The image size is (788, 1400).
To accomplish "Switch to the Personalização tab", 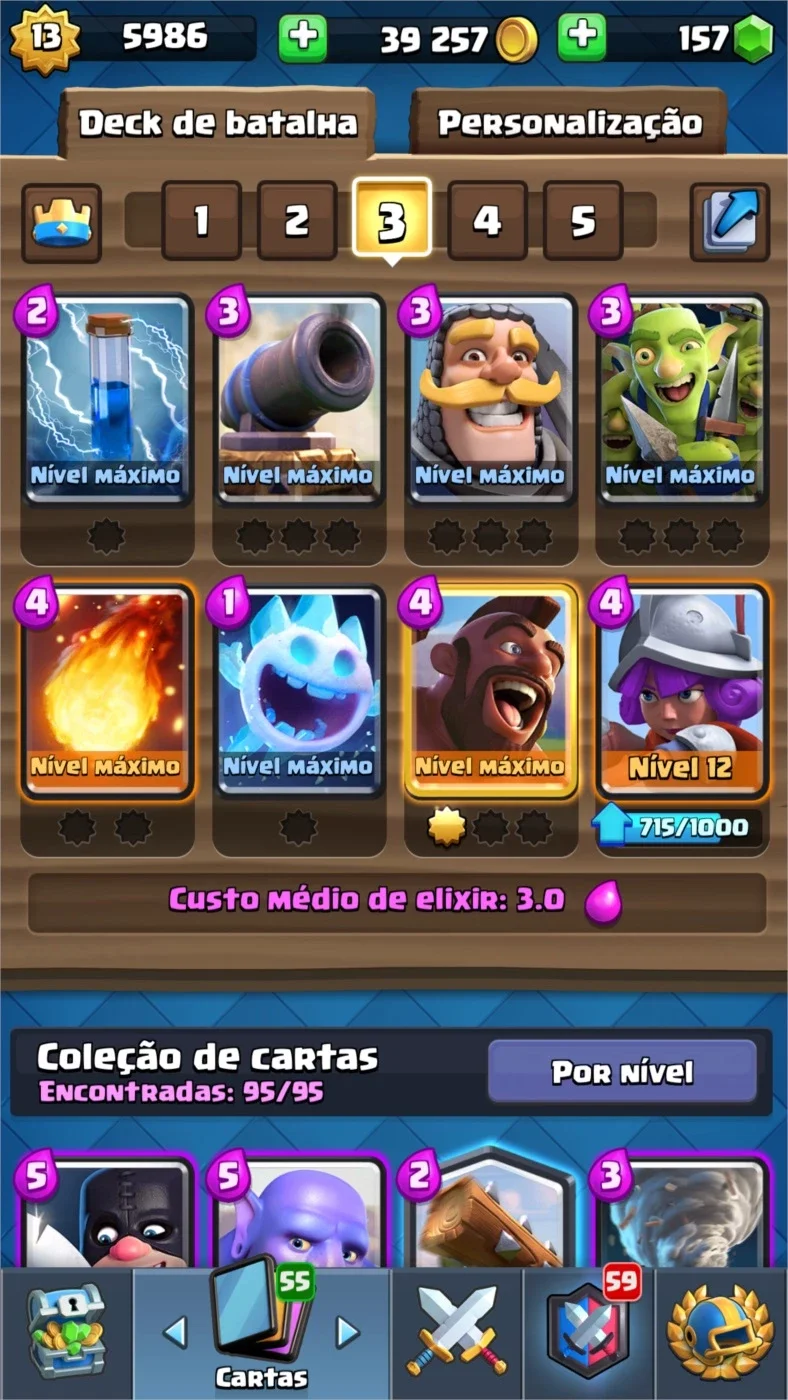I will coord(570,123).
